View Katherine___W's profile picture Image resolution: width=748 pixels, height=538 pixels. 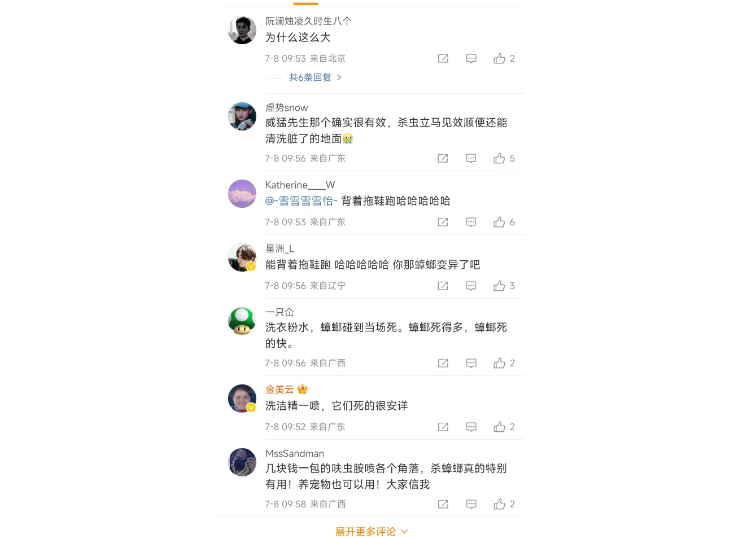tap(242, 193)
